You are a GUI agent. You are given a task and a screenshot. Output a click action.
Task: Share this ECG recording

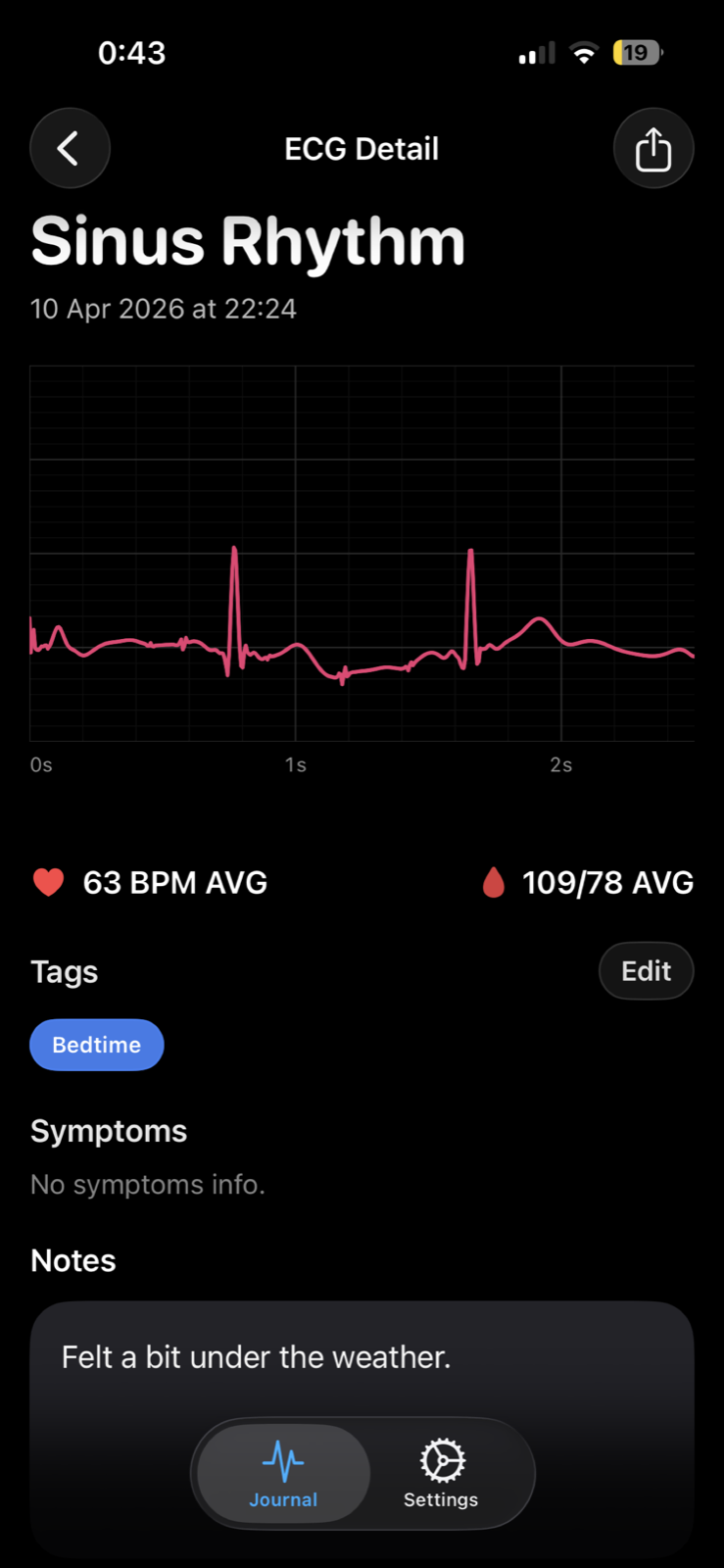(653, 149)
